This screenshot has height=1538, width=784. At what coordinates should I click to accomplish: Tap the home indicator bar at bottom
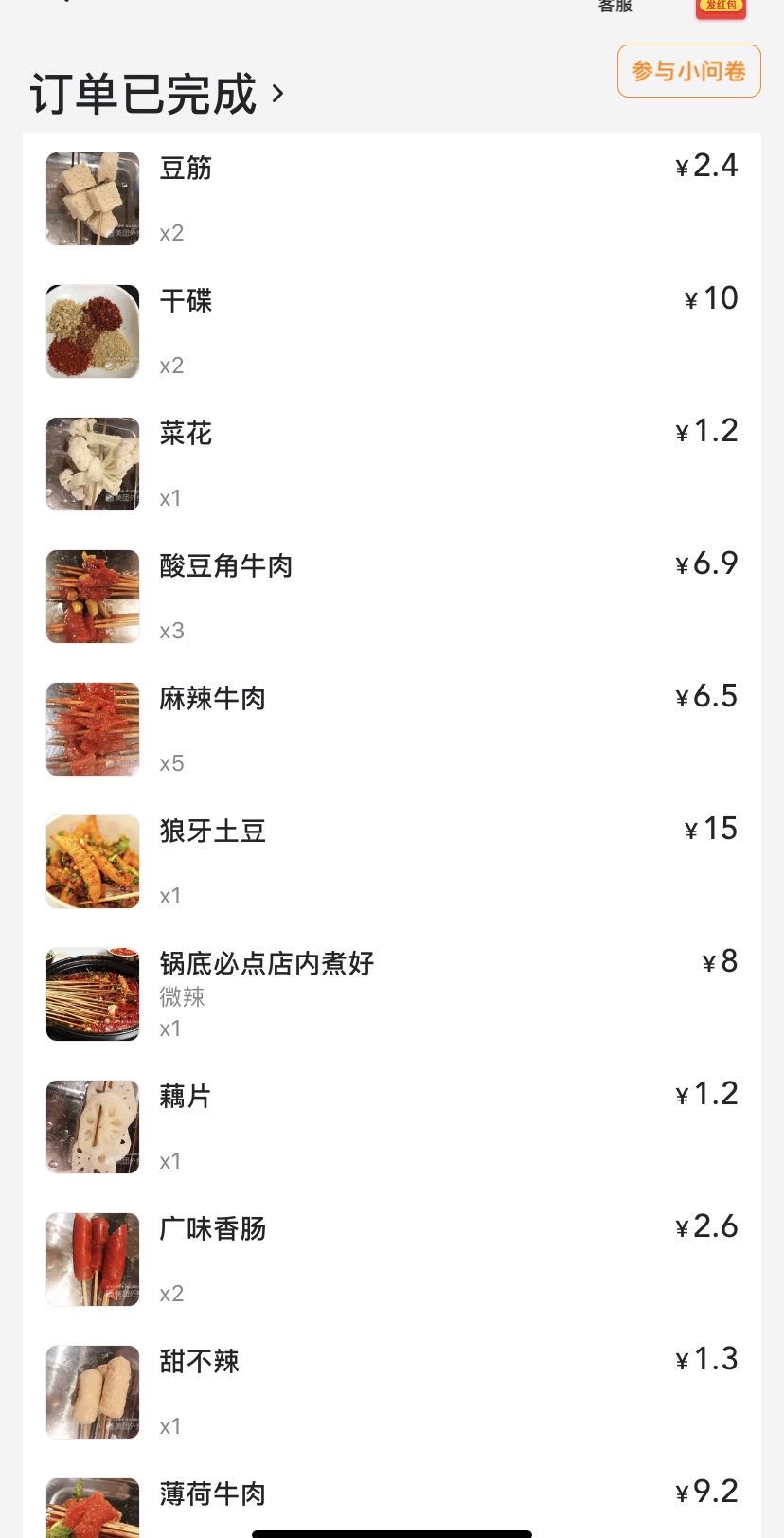coord(392,1529)
